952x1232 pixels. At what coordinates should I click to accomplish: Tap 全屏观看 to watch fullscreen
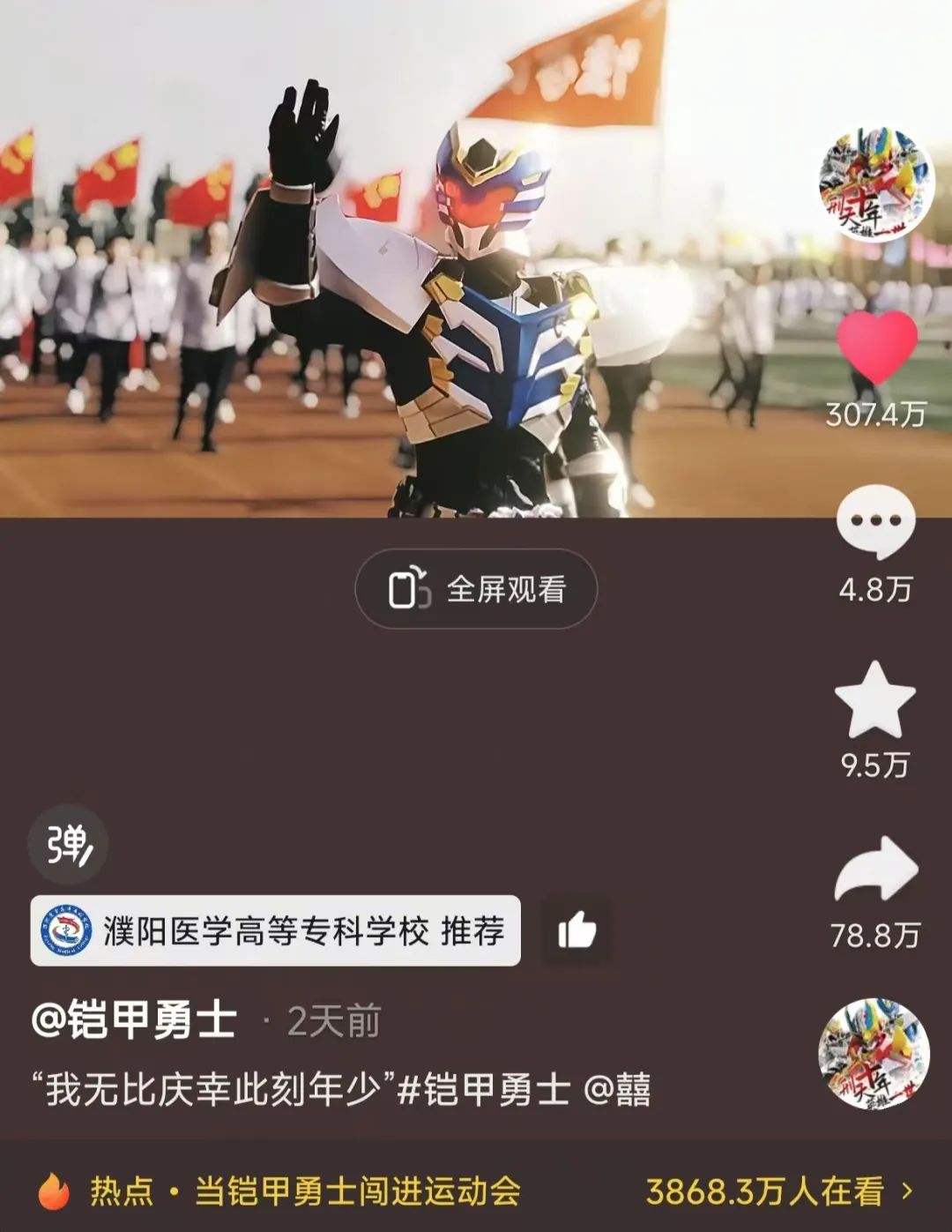476,589
